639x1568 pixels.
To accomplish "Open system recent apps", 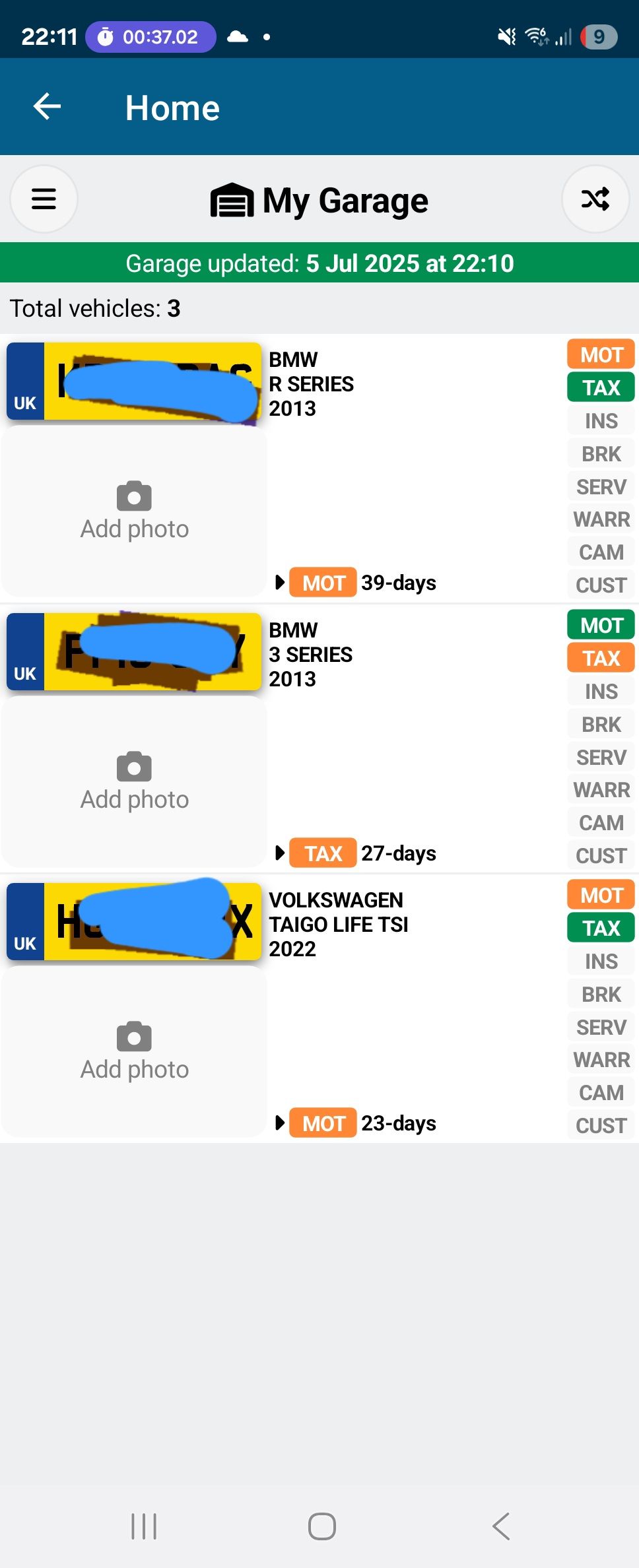I will (143, 1526).
